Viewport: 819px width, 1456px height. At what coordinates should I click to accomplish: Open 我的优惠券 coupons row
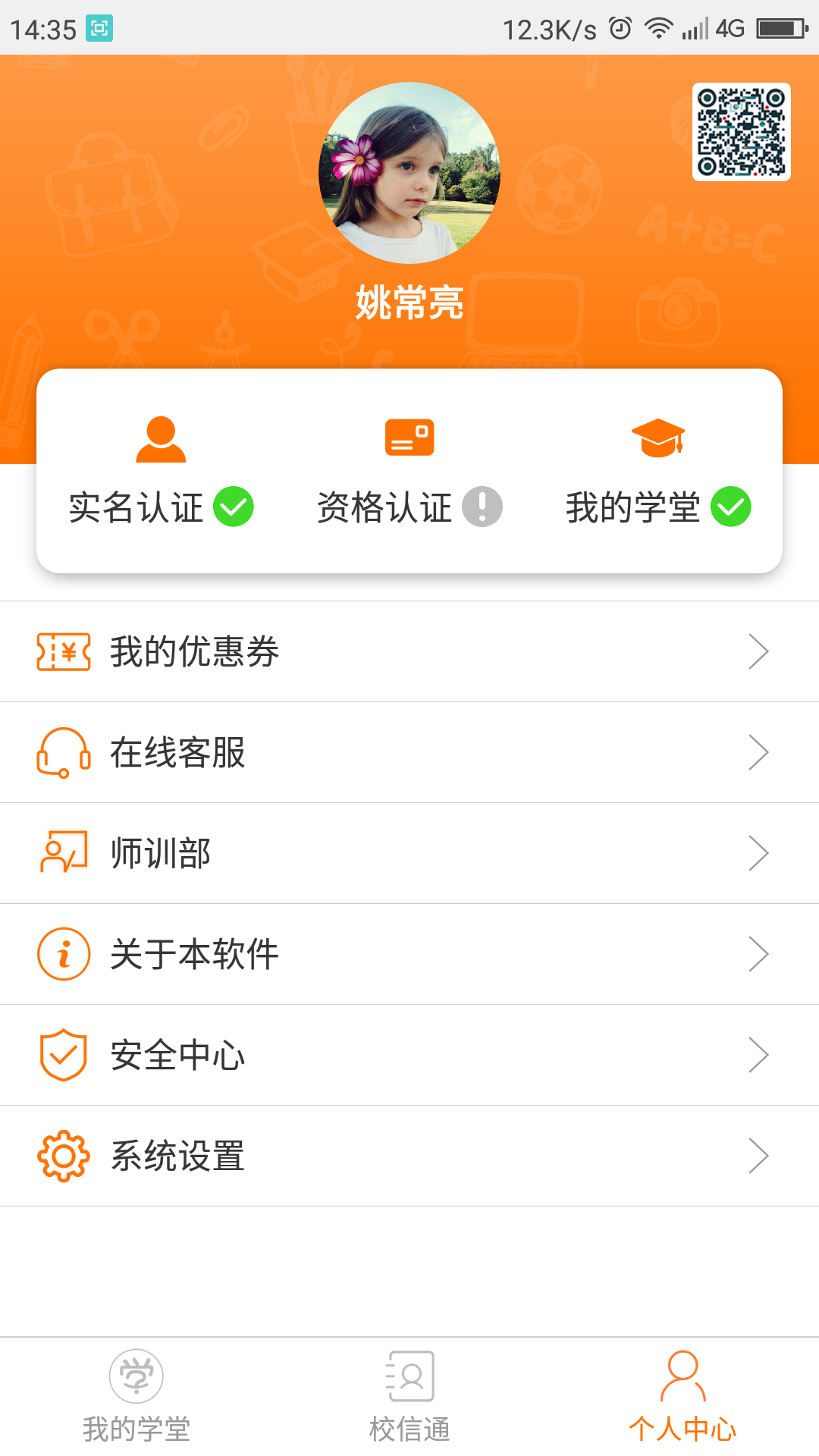coord(409,651)
